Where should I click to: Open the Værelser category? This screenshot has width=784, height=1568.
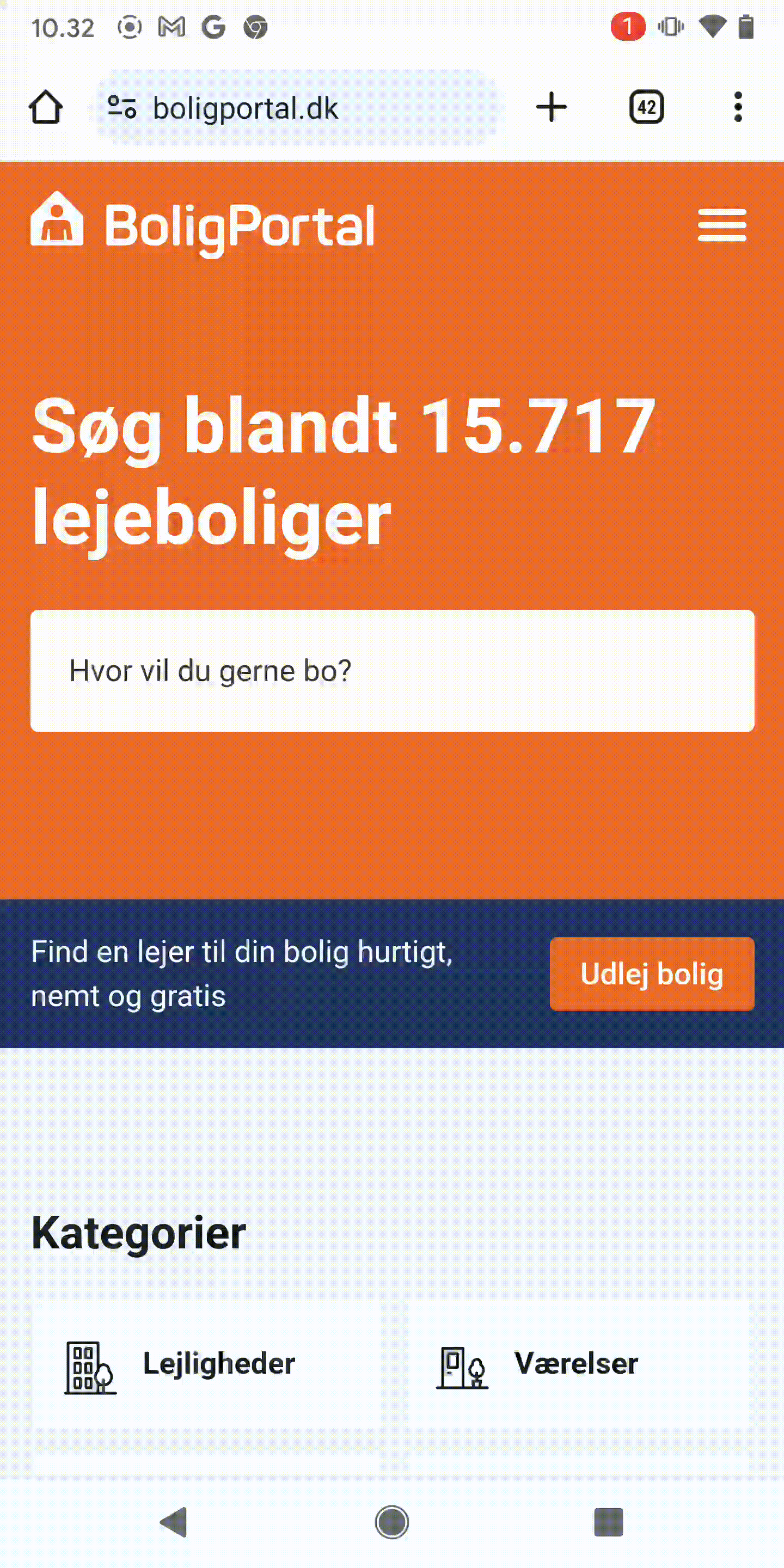(x=578, y=1363)
